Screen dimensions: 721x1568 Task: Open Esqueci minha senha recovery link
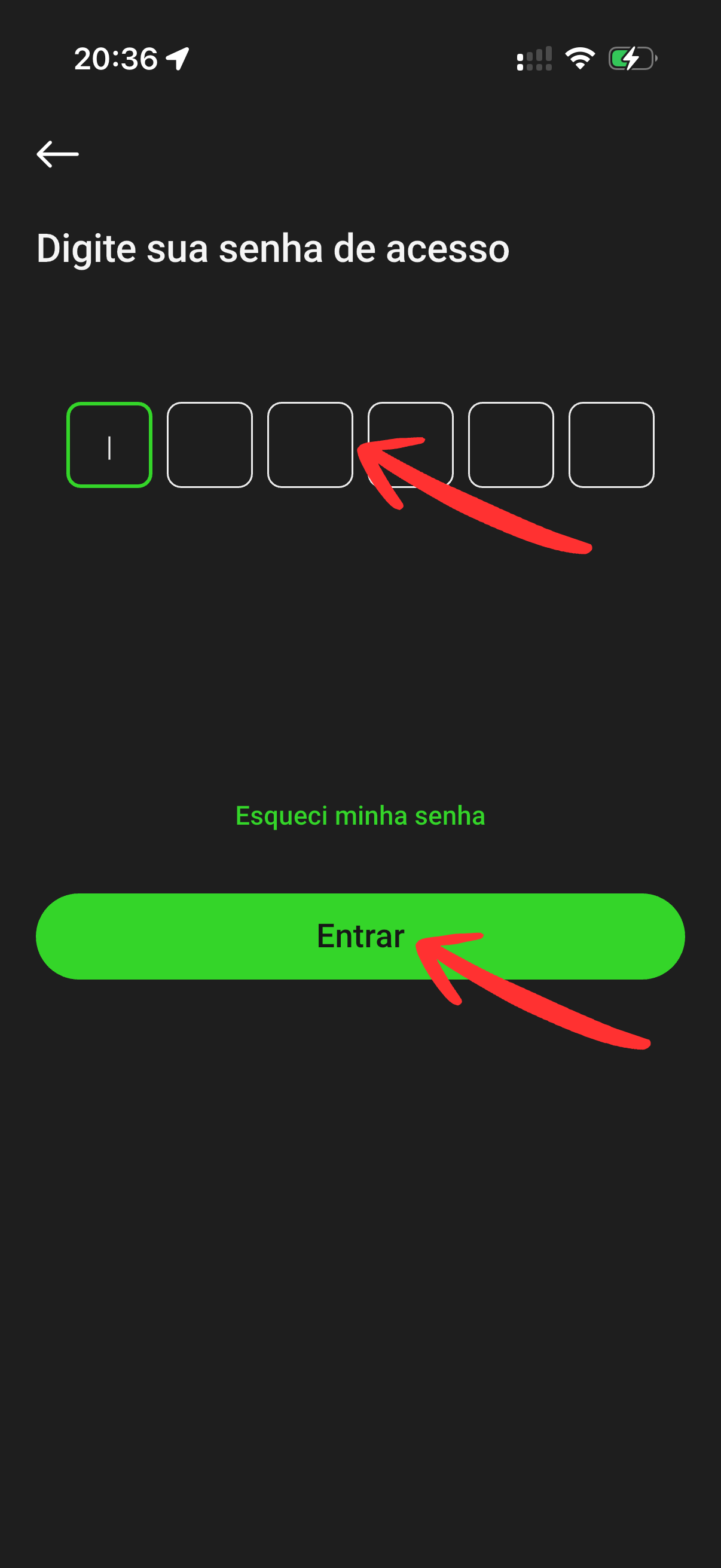pyautogui.click(x=360, y=815)
